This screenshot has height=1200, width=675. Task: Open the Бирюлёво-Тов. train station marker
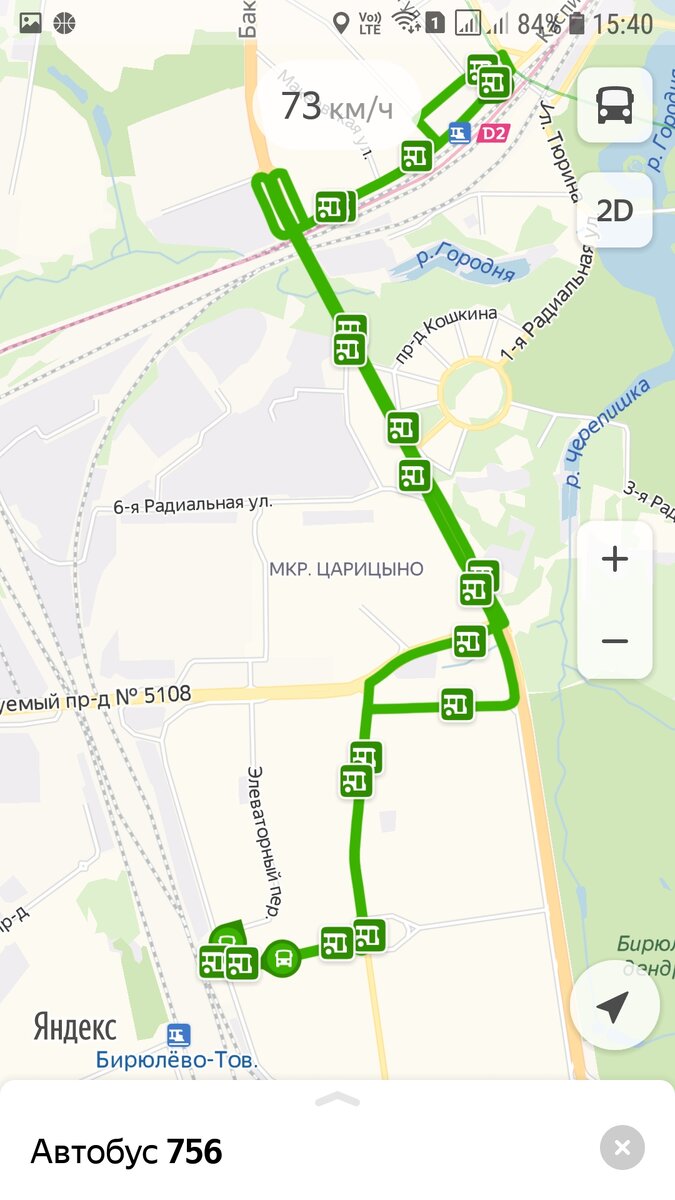(x=179, y=1035)
